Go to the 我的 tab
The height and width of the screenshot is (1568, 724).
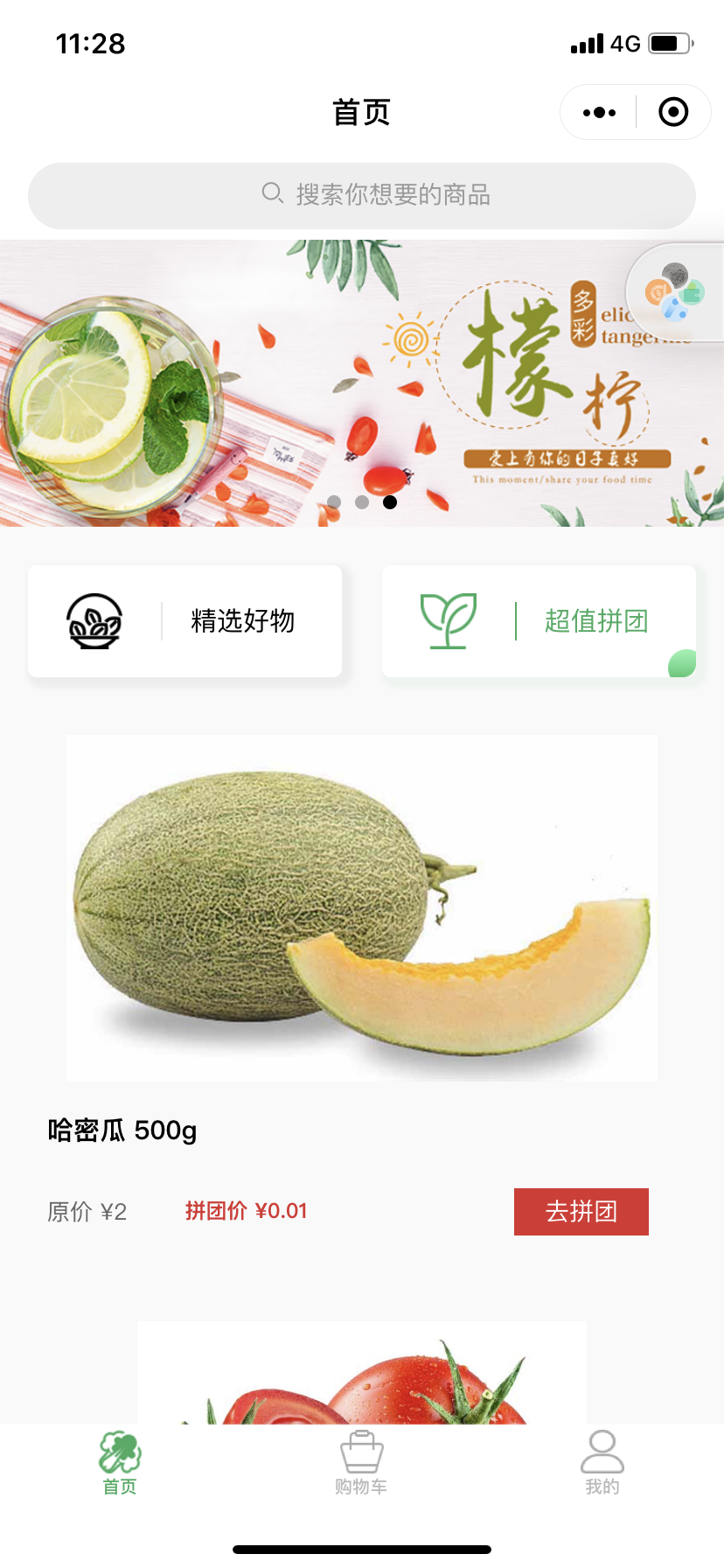click(602, 1463)
